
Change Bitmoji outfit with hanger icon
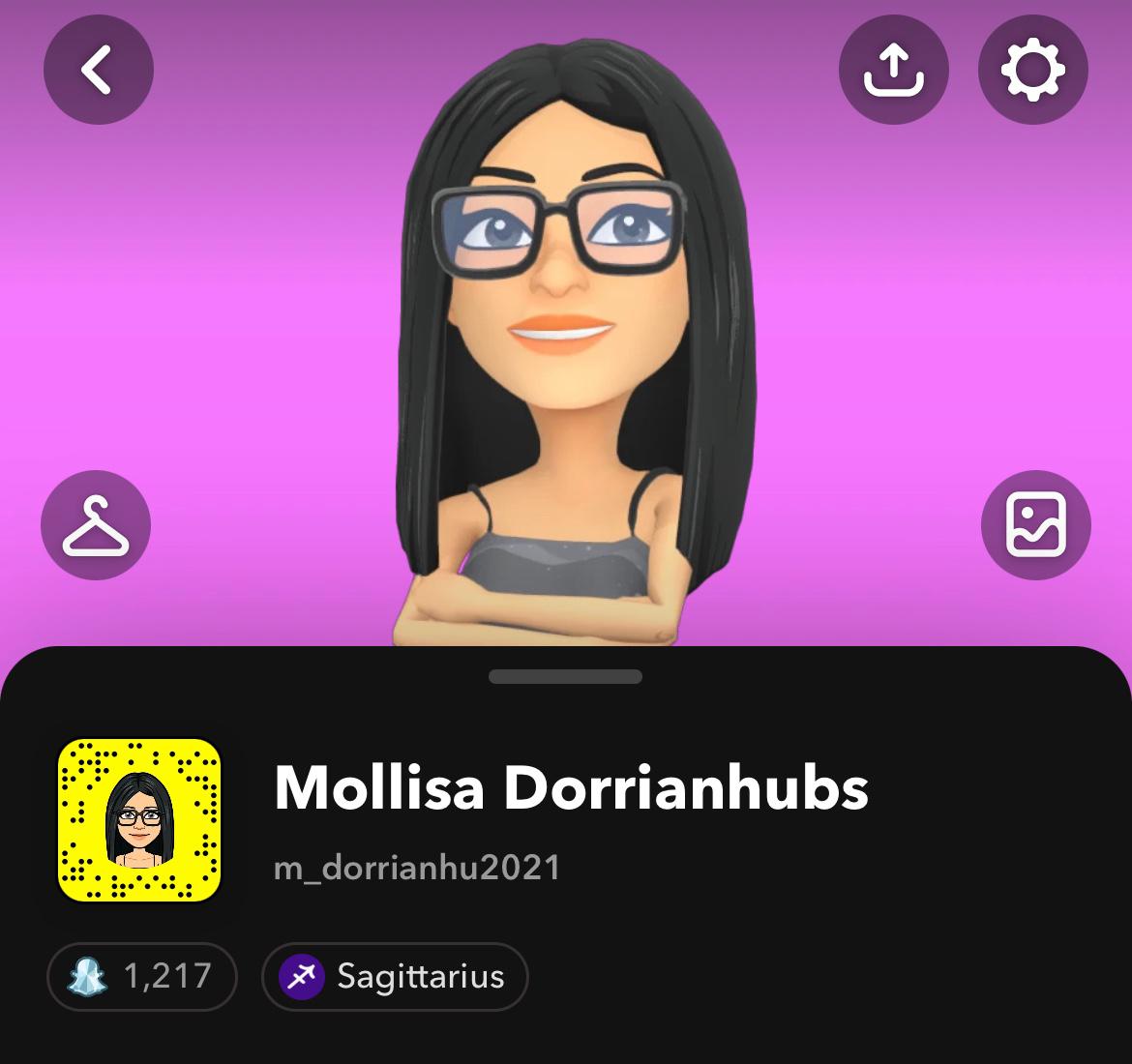click(x=96, y=525)
